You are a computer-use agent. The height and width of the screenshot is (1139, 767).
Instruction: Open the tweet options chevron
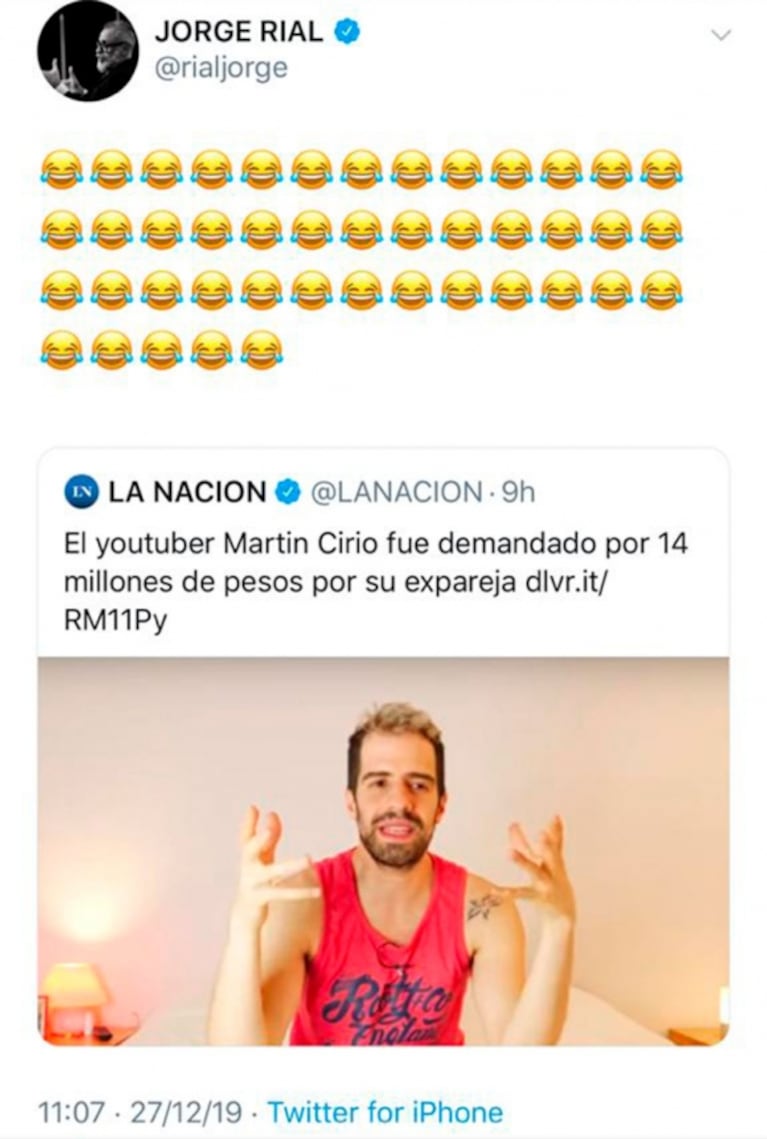coord(720,35)
